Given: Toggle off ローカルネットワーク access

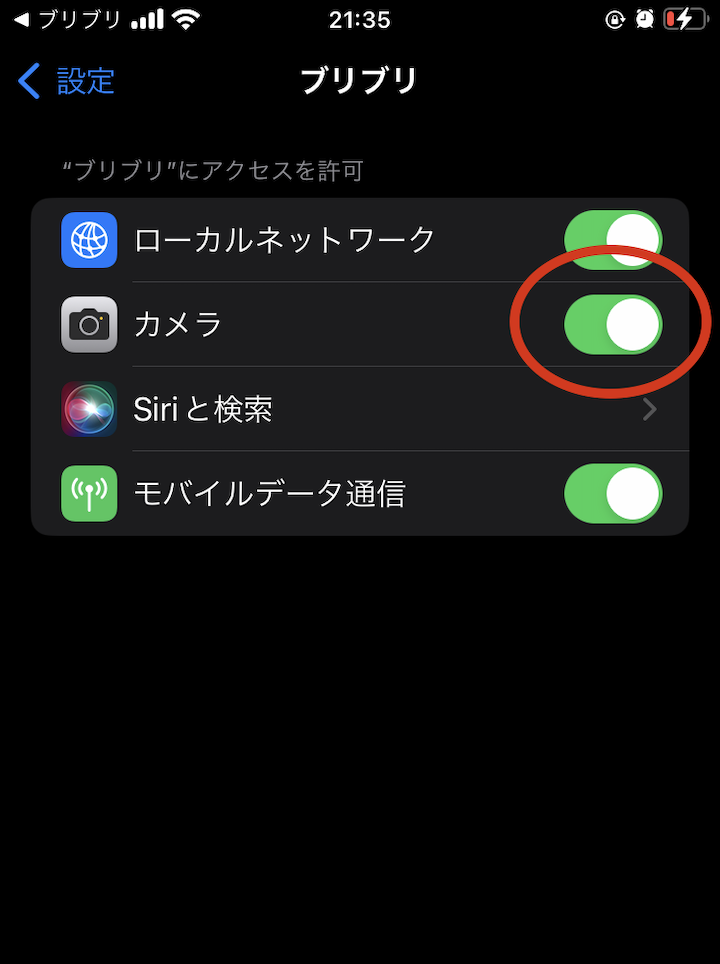Looking at the screenshot, I should coord(612,240).
